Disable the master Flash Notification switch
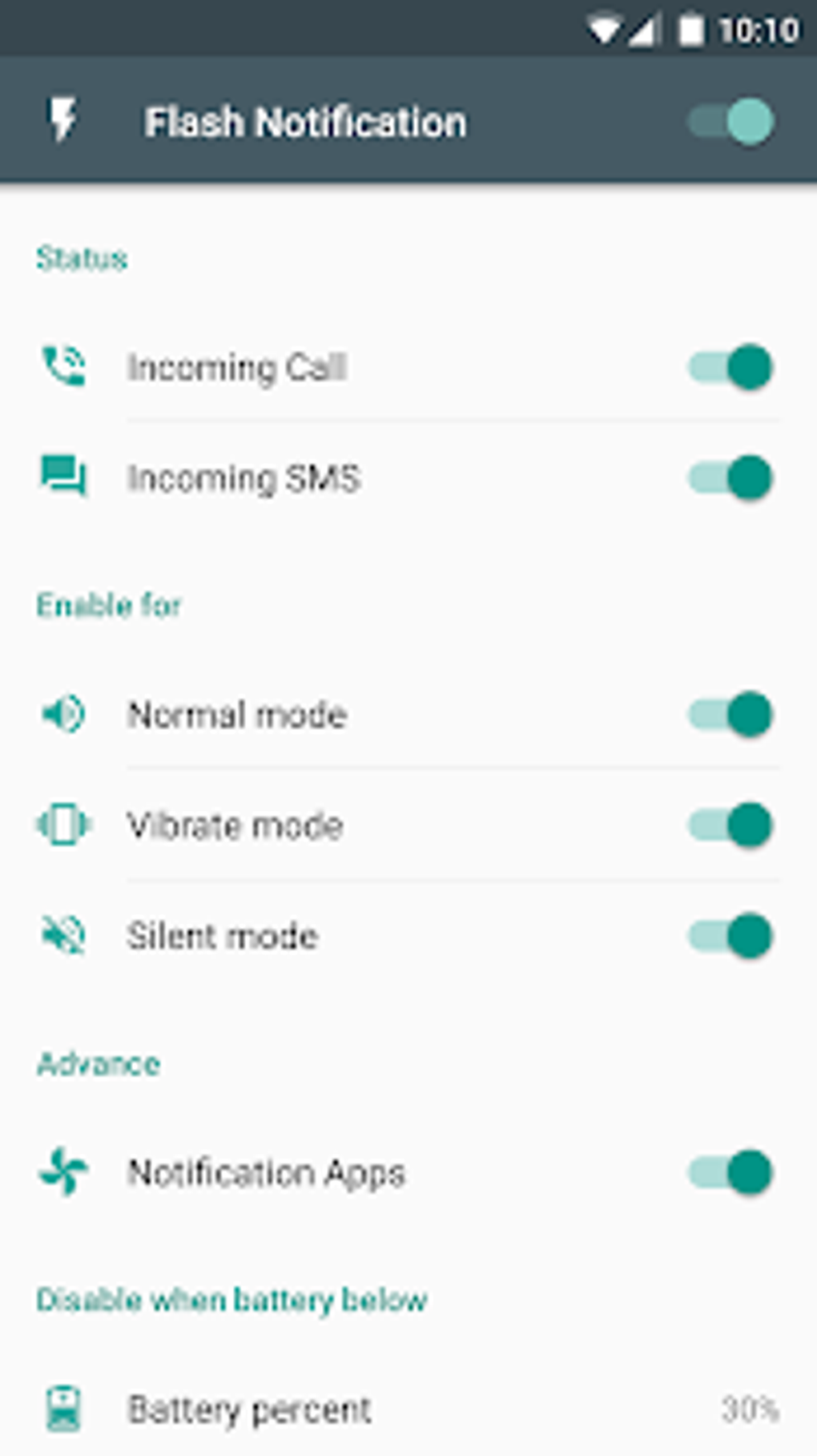 (x=730, y=121)
